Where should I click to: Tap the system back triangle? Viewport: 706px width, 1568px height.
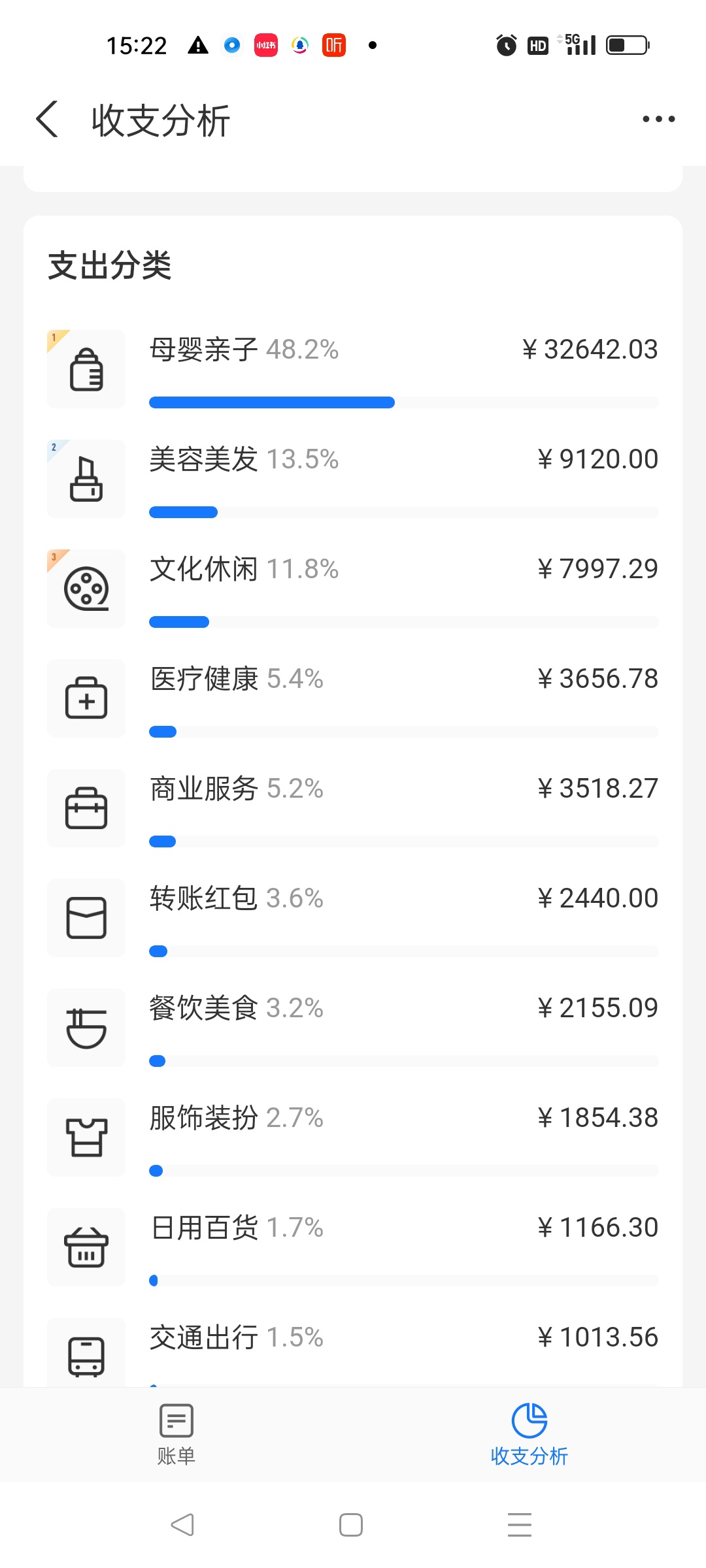[x=182, y=1525]
